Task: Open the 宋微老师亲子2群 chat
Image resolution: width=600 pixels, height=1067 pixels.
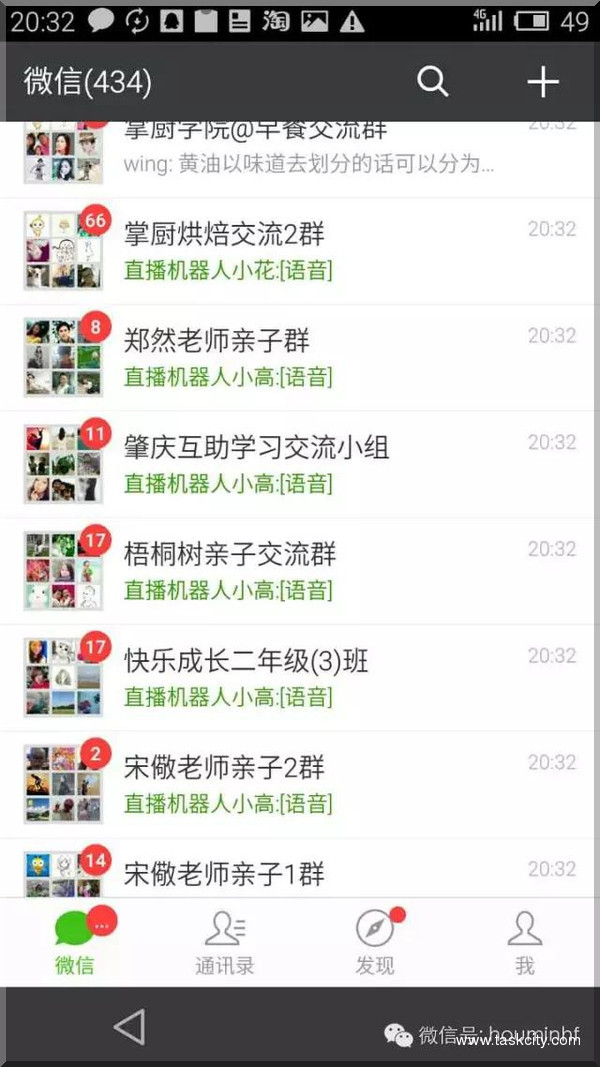Action: point(300,784)
